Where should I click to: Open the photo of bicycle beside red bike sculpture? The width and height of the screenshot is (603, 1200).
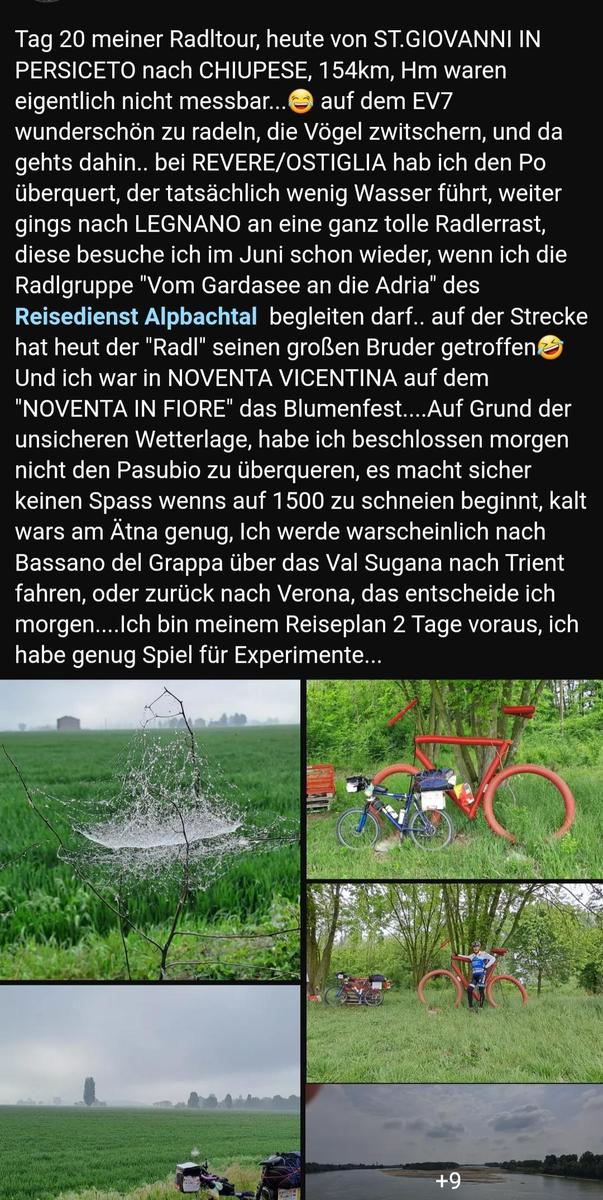454,778
